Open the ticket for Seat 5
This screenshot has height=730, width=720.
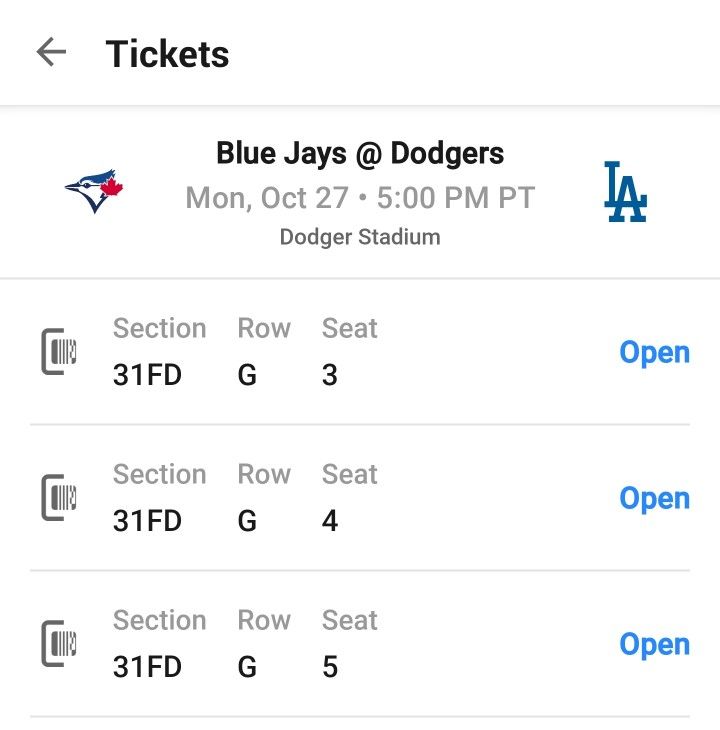tap(655, 645)
